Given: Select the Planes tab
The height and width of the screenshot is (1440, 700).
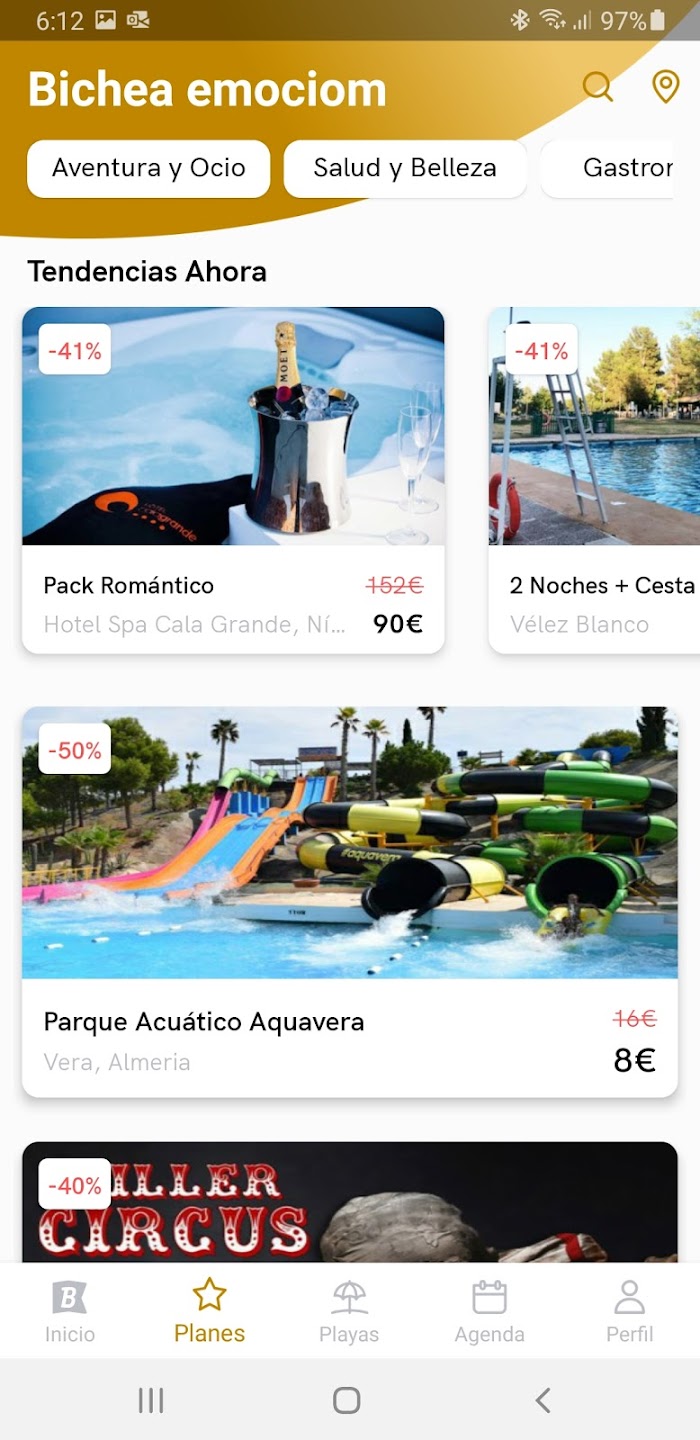Looking at the screenshot, I should click(x=209, y=1311).
